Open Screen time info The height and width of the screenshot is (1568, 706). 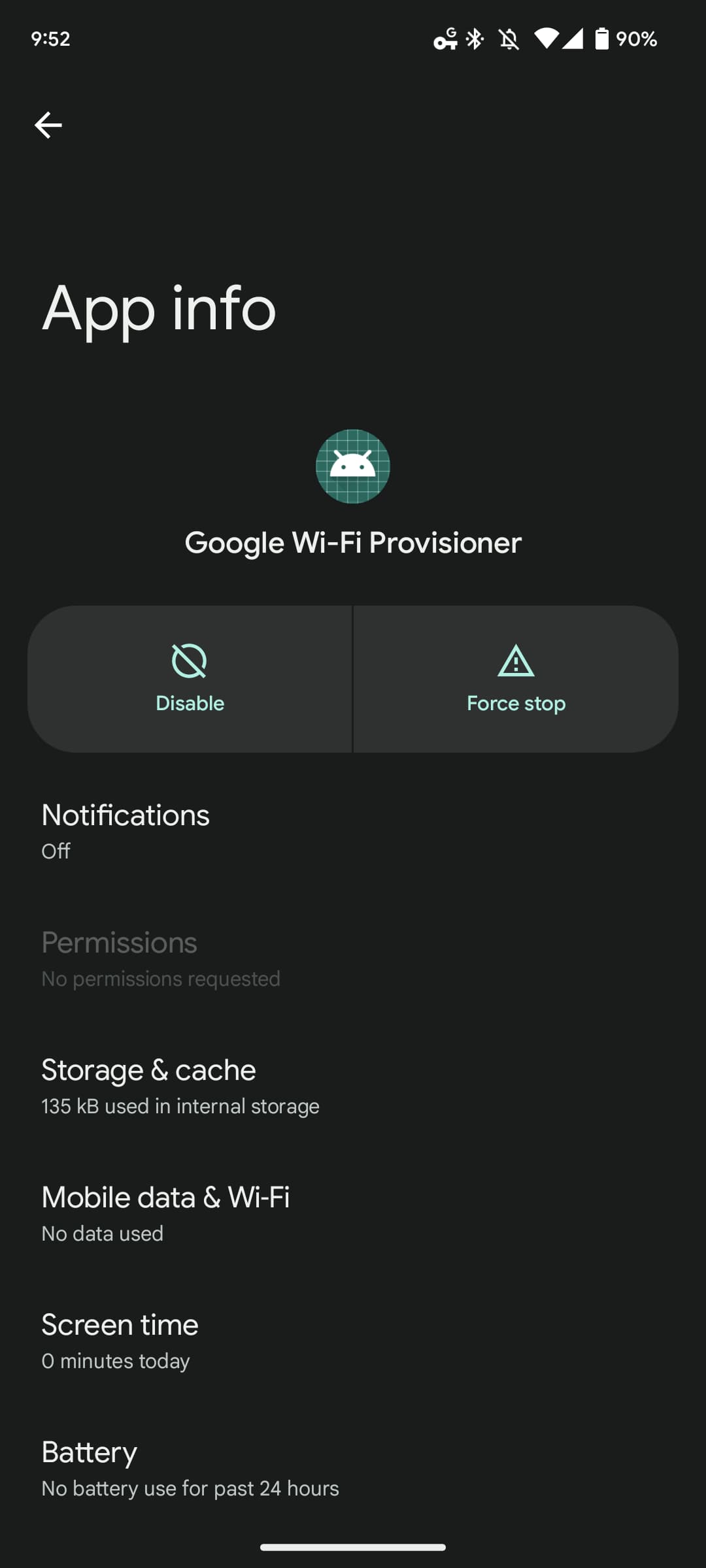point(120,1341)
